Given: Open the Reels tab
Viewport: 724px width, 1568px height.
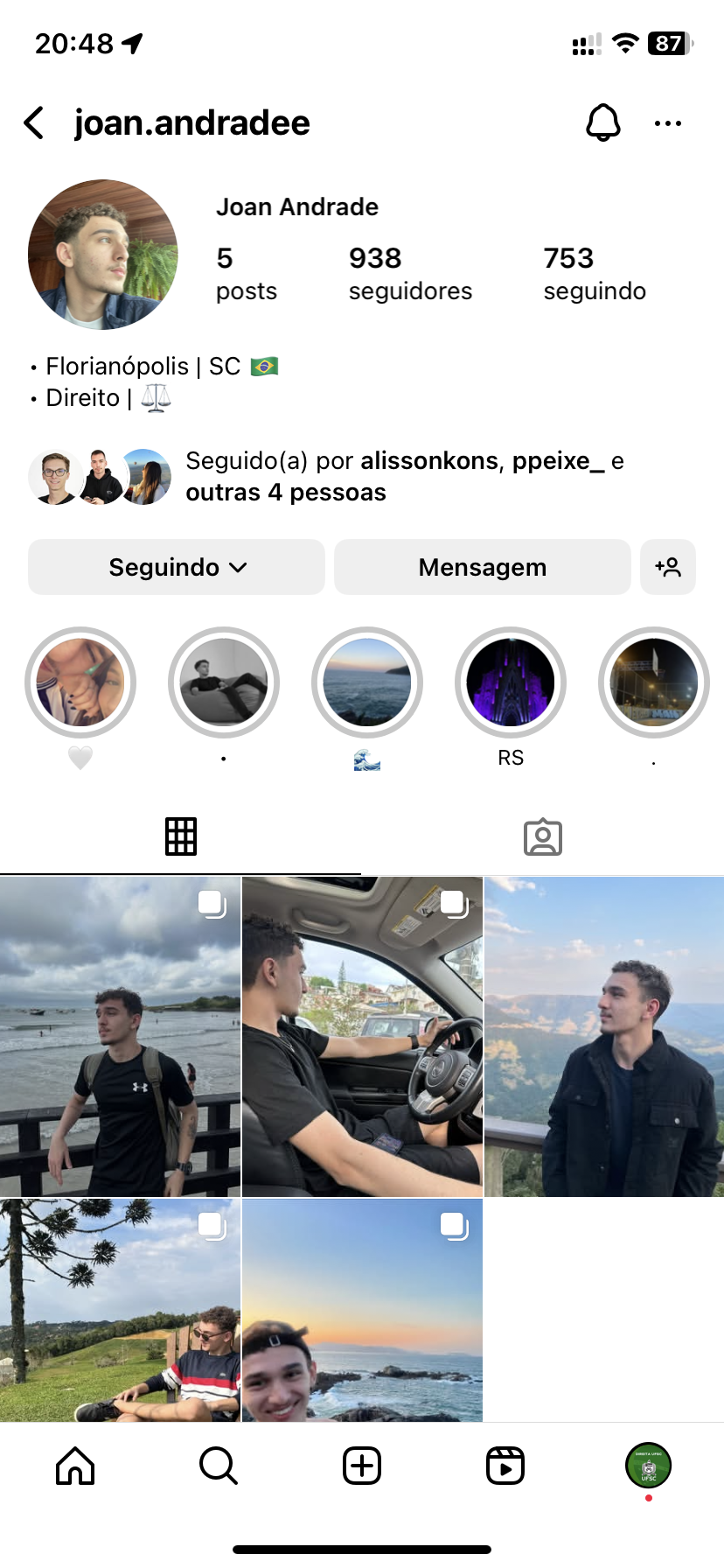Looking at the screenshot, I should pyautogui.click(x=505, y=1466).
